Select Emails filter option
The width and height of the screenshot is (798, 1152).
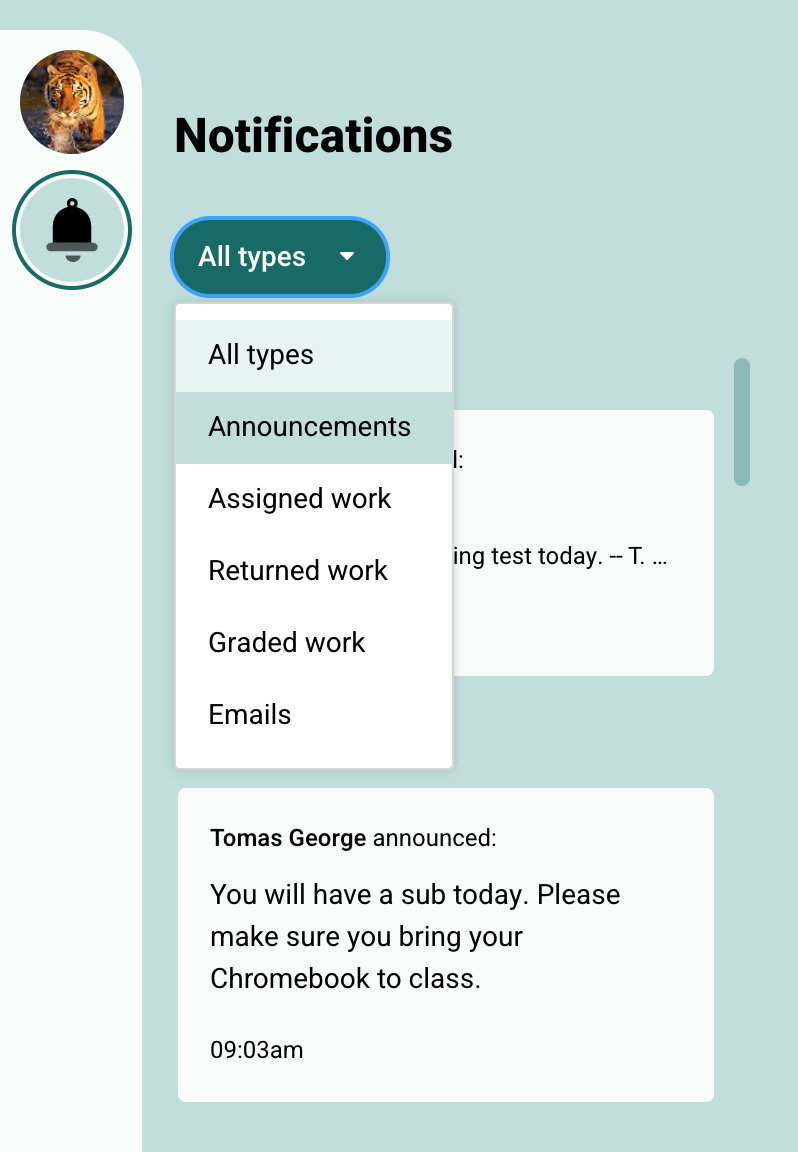pyautogui.click(x=314, y=715)
